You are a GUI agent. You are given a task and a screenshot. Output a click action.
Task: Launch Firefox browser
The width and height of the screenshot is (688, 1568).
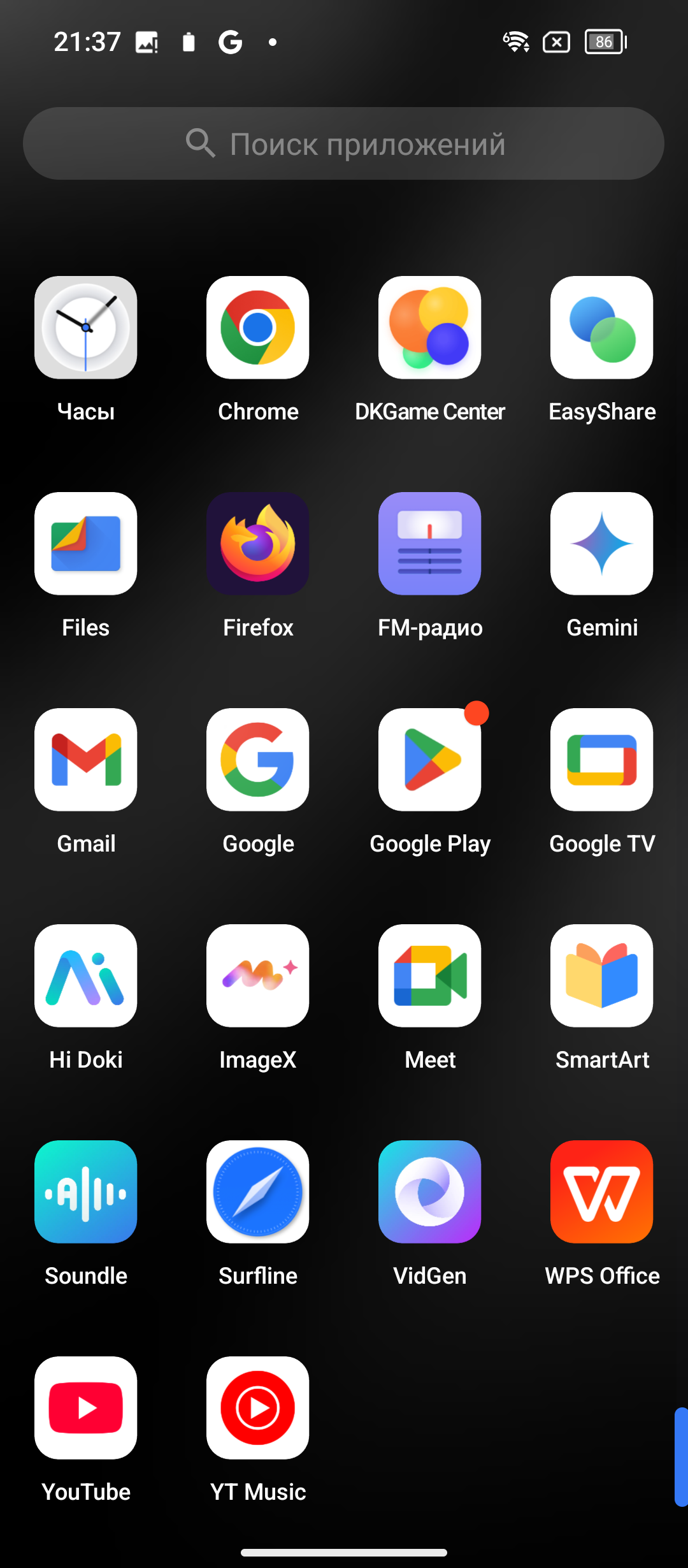[x=258, y=544]
